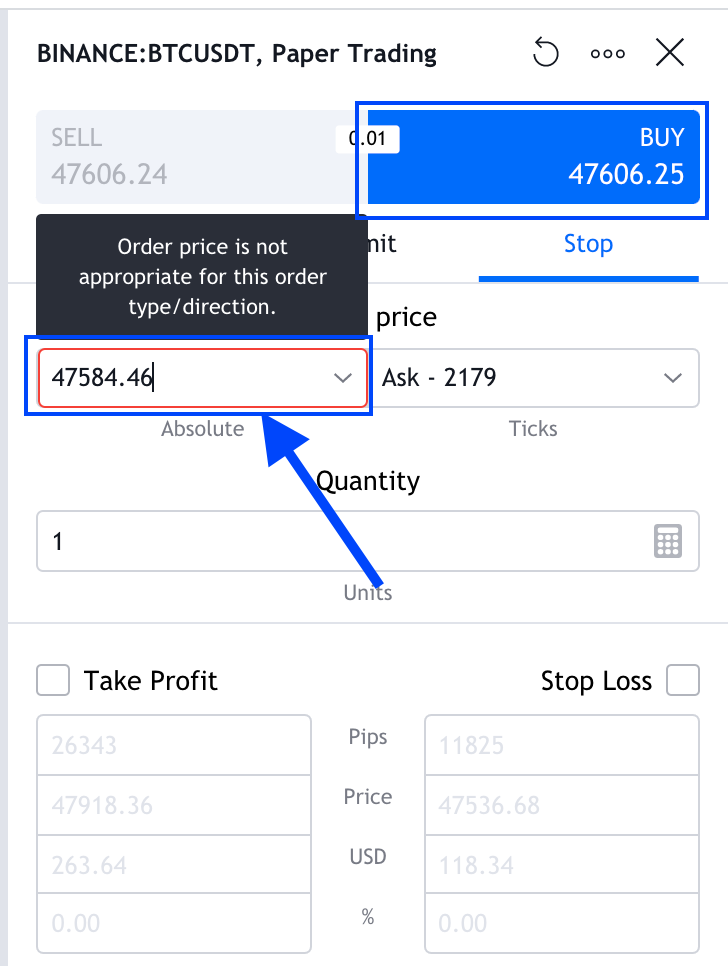Edit Take Profit price field 47918.36
728x966 pixels.
174,805
